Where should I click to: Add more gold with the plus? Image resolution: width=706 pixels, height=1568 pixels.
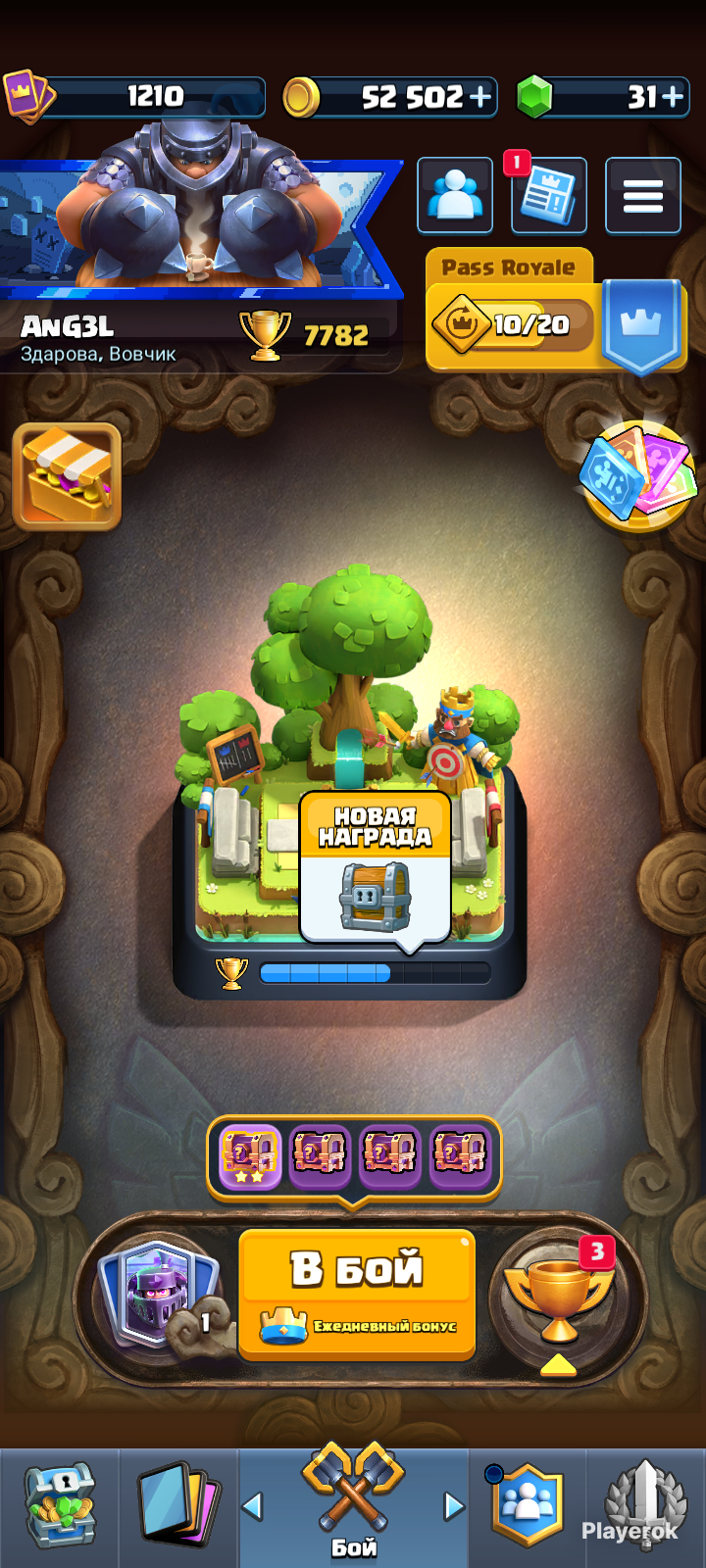tap(480, 97)
